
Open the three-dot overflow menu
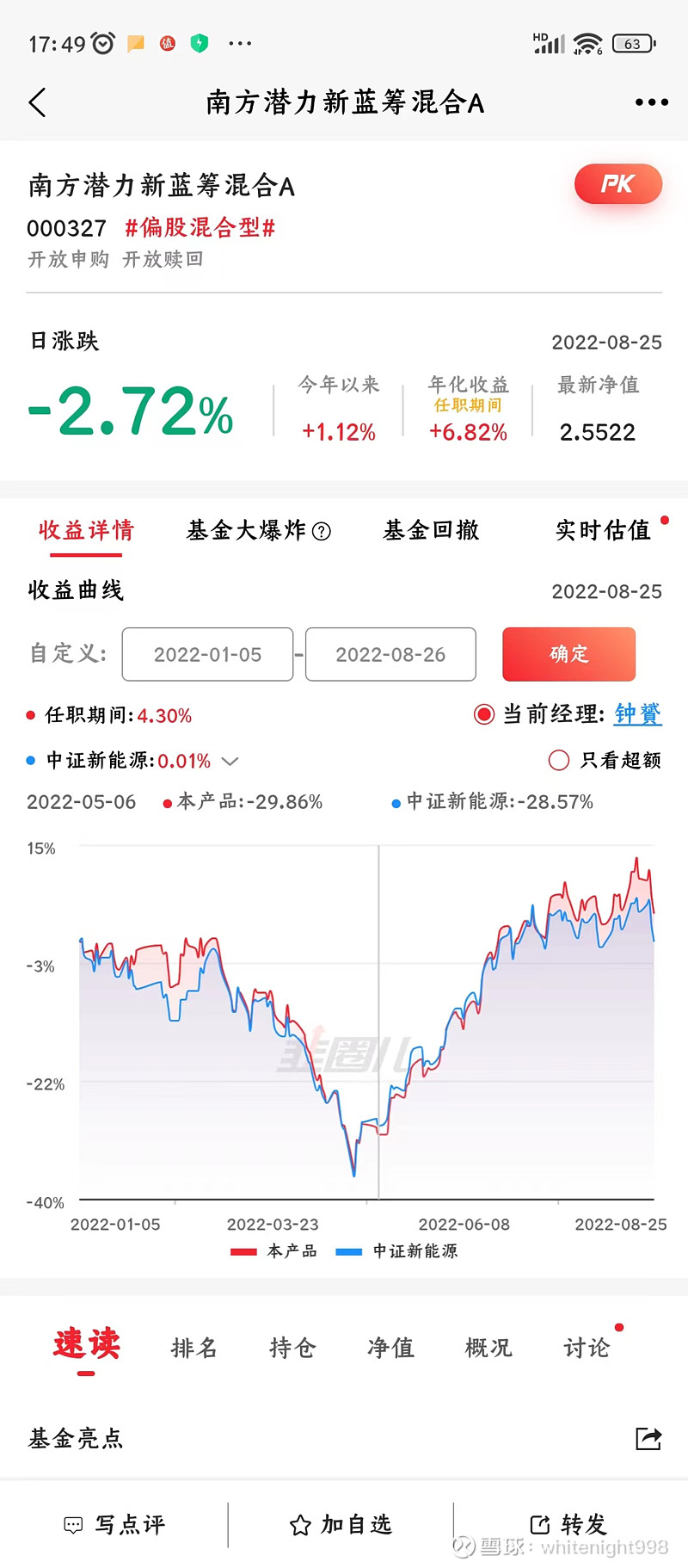point(651,102)
